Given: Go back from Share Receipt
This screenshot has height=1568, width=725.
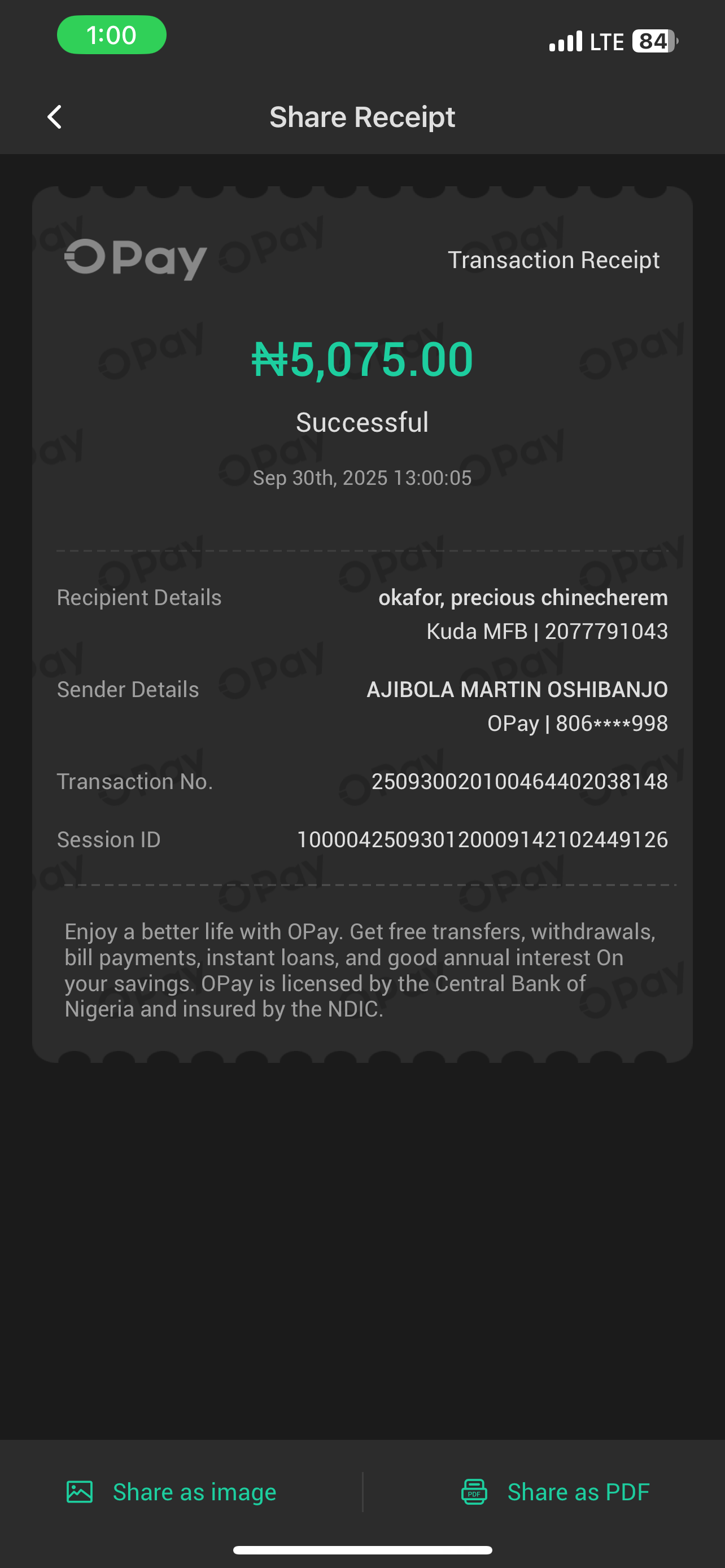Looking at the screenshot, I should (55, 117).
